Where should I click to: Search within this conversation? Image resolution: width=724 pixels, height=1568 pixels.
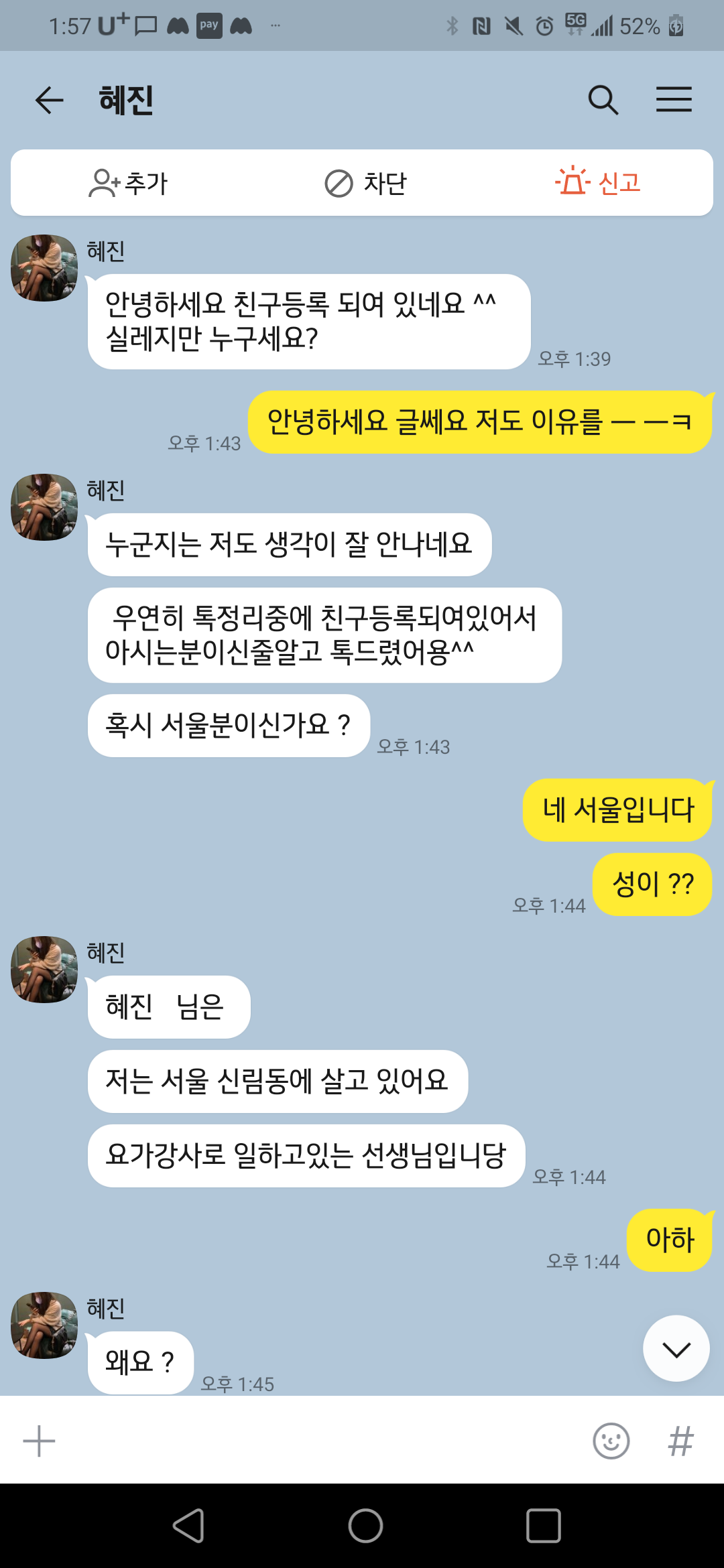point(603,101)
